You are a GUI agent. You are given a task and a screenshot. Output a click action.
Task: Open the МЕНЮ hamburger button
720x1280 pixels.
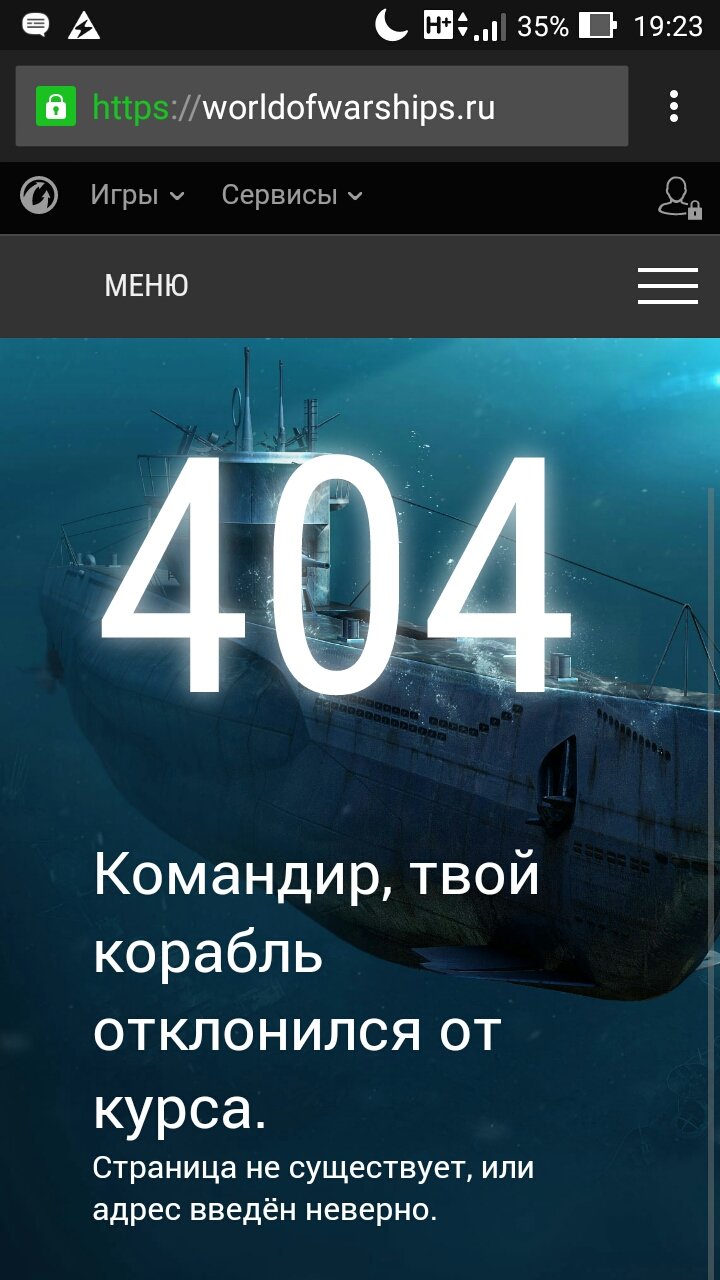668,286
